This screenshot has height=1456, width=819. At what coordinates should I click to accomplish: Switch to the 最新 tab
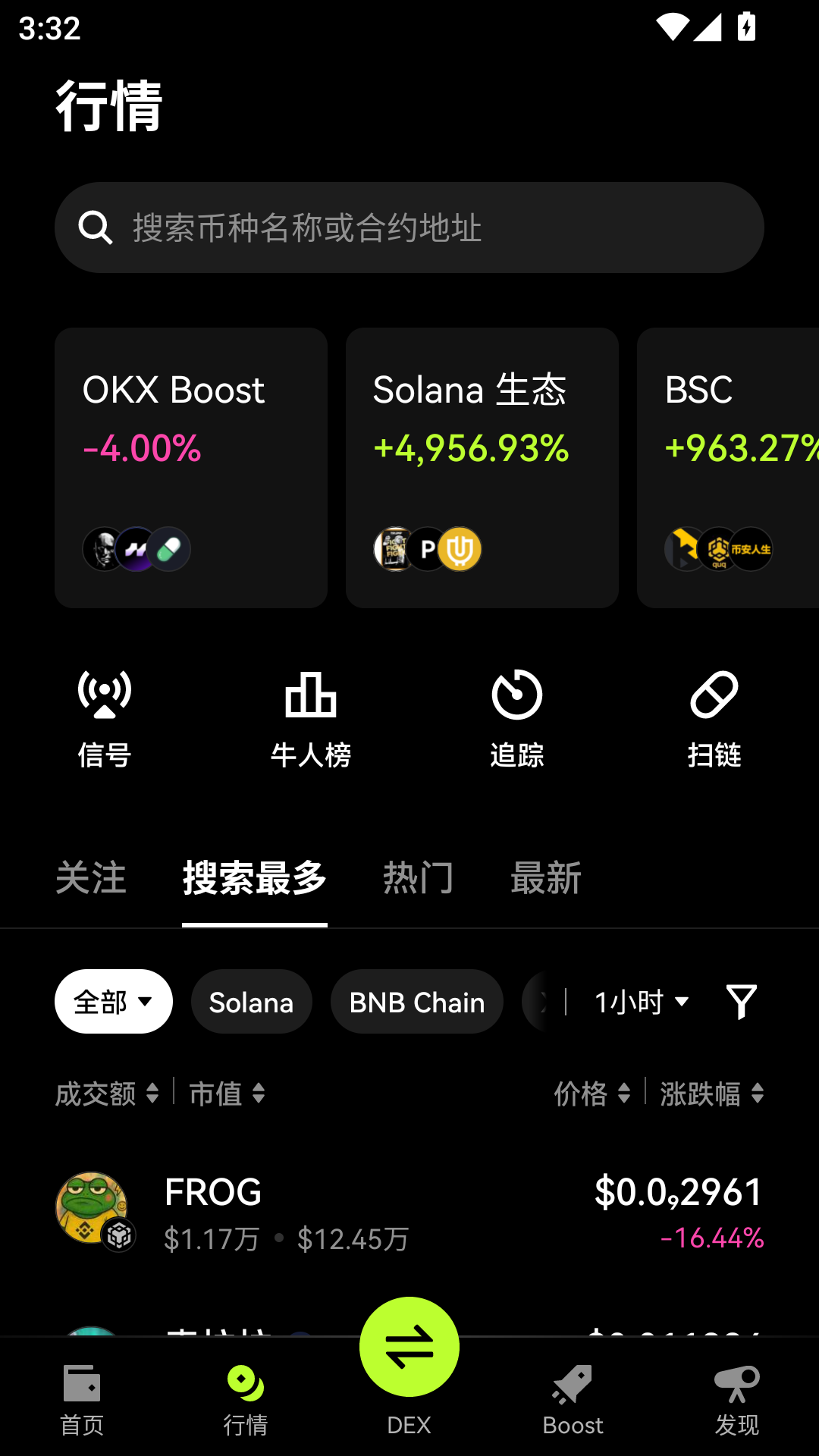[x=547, y=878]
